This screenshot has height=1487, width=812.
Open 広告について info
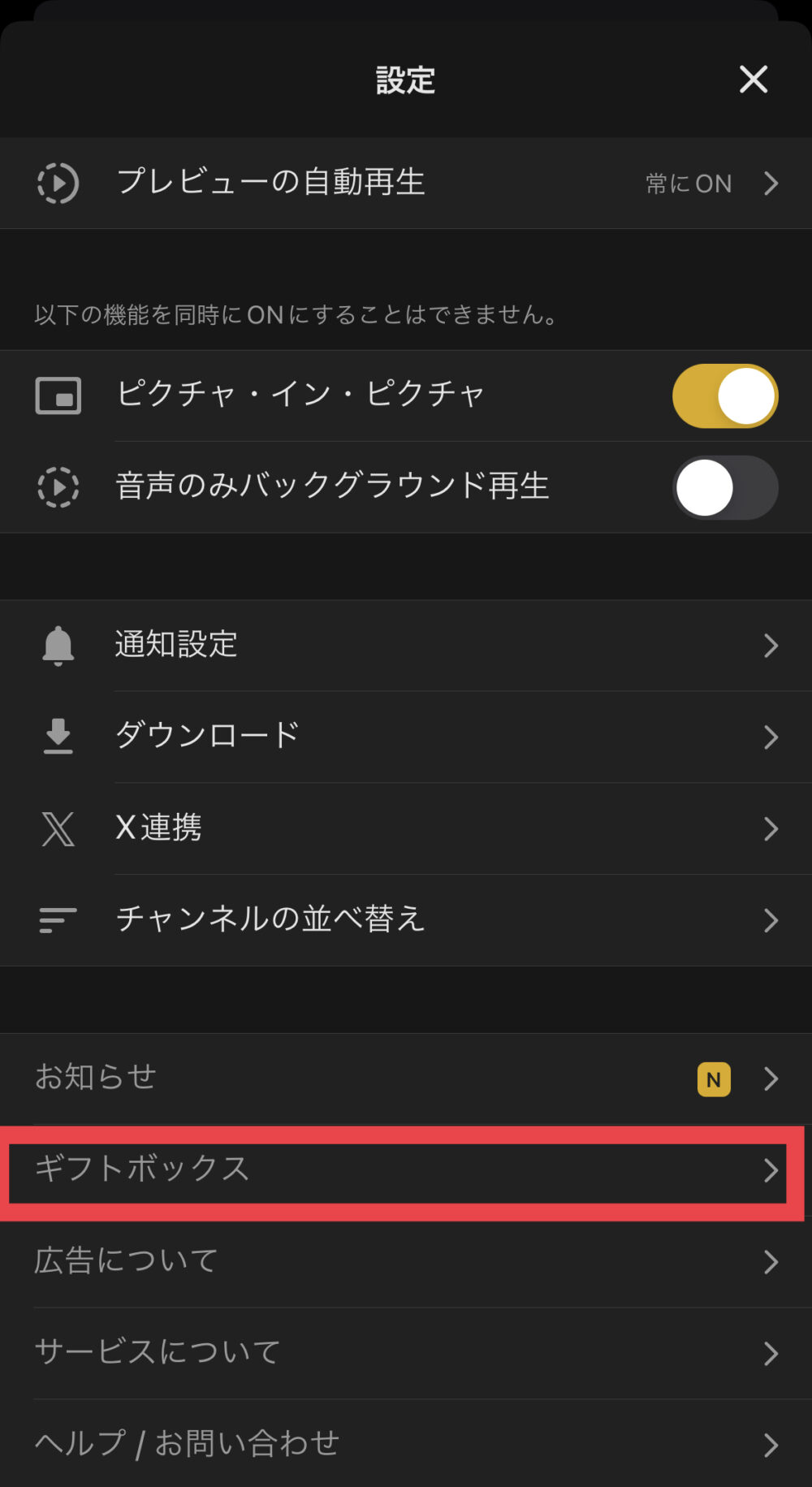[406, 1262]
